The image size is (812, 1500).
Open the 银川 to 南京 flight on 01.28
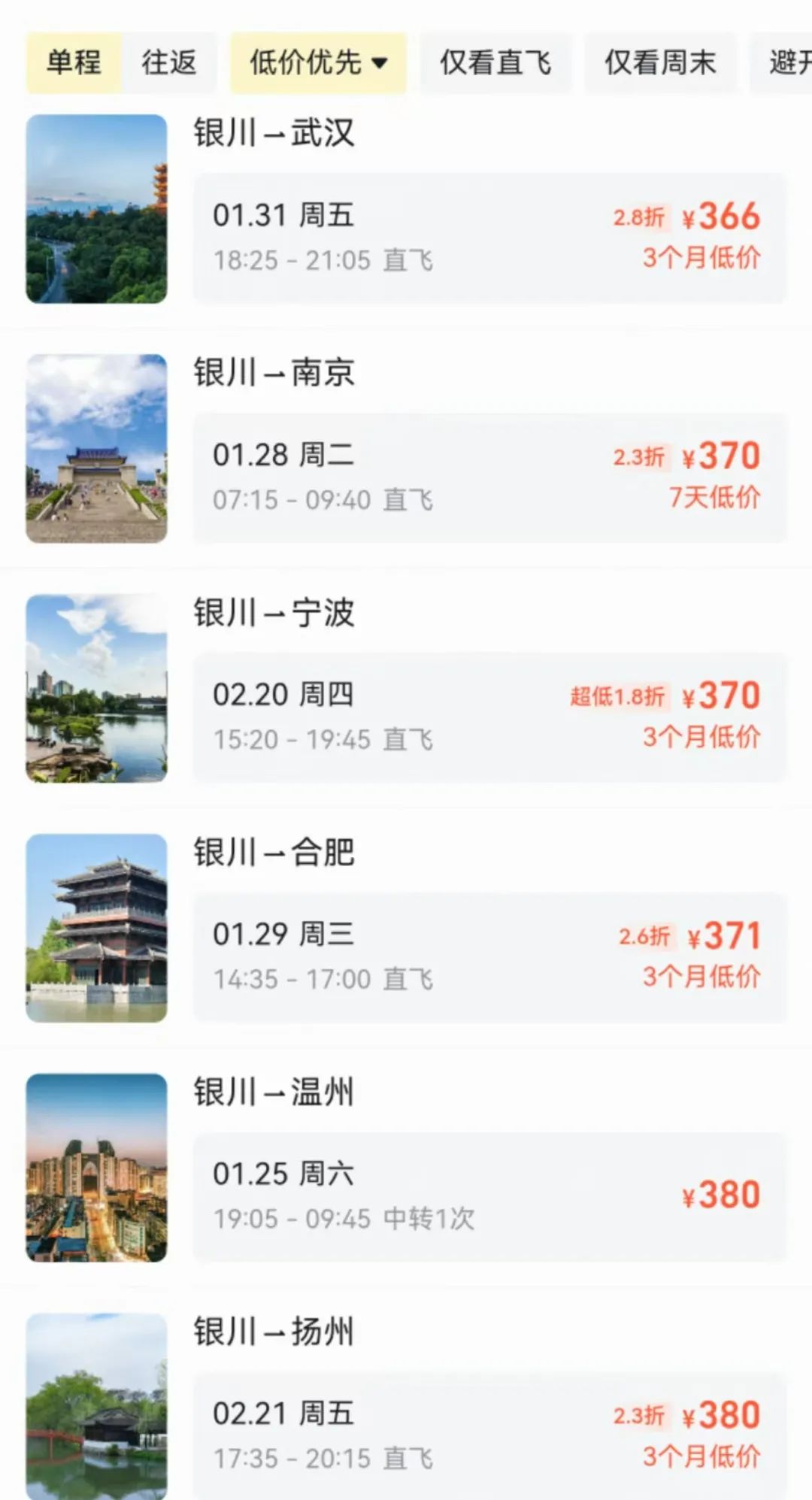489,477
